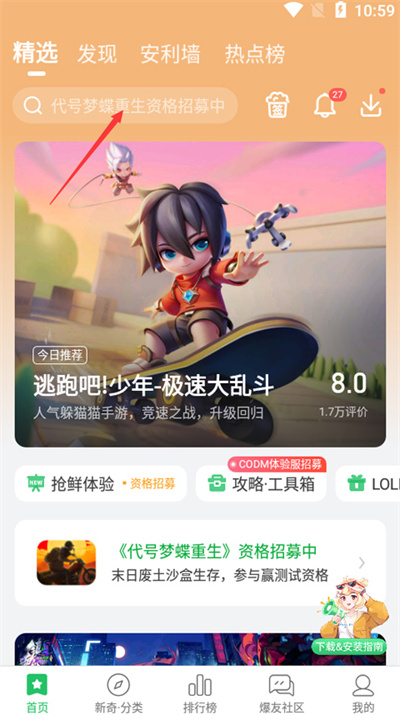Open the downloads manager icon
This screenshot has width=400, height=715.
tap(371, 104)
